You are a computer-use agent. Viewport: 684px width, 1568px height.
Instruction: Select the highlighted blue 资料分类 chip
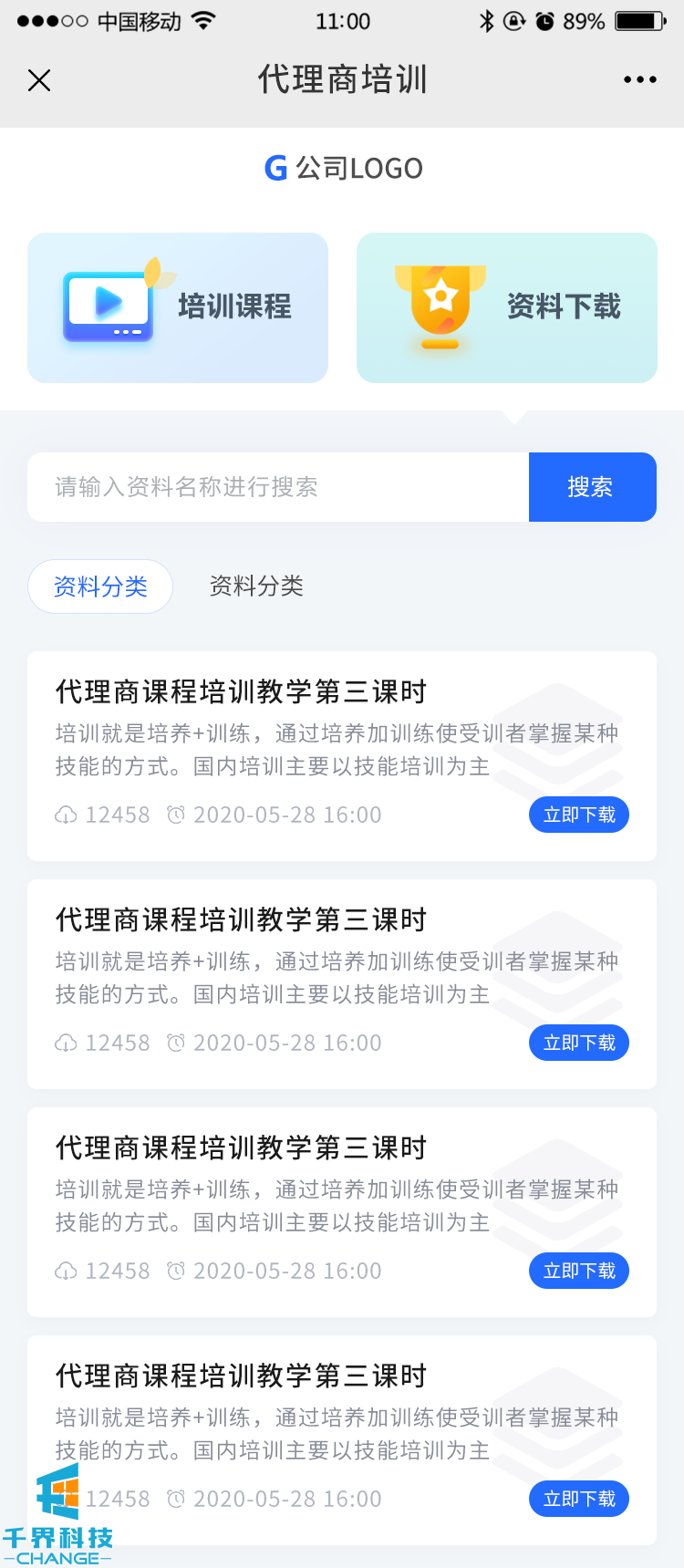100,587
